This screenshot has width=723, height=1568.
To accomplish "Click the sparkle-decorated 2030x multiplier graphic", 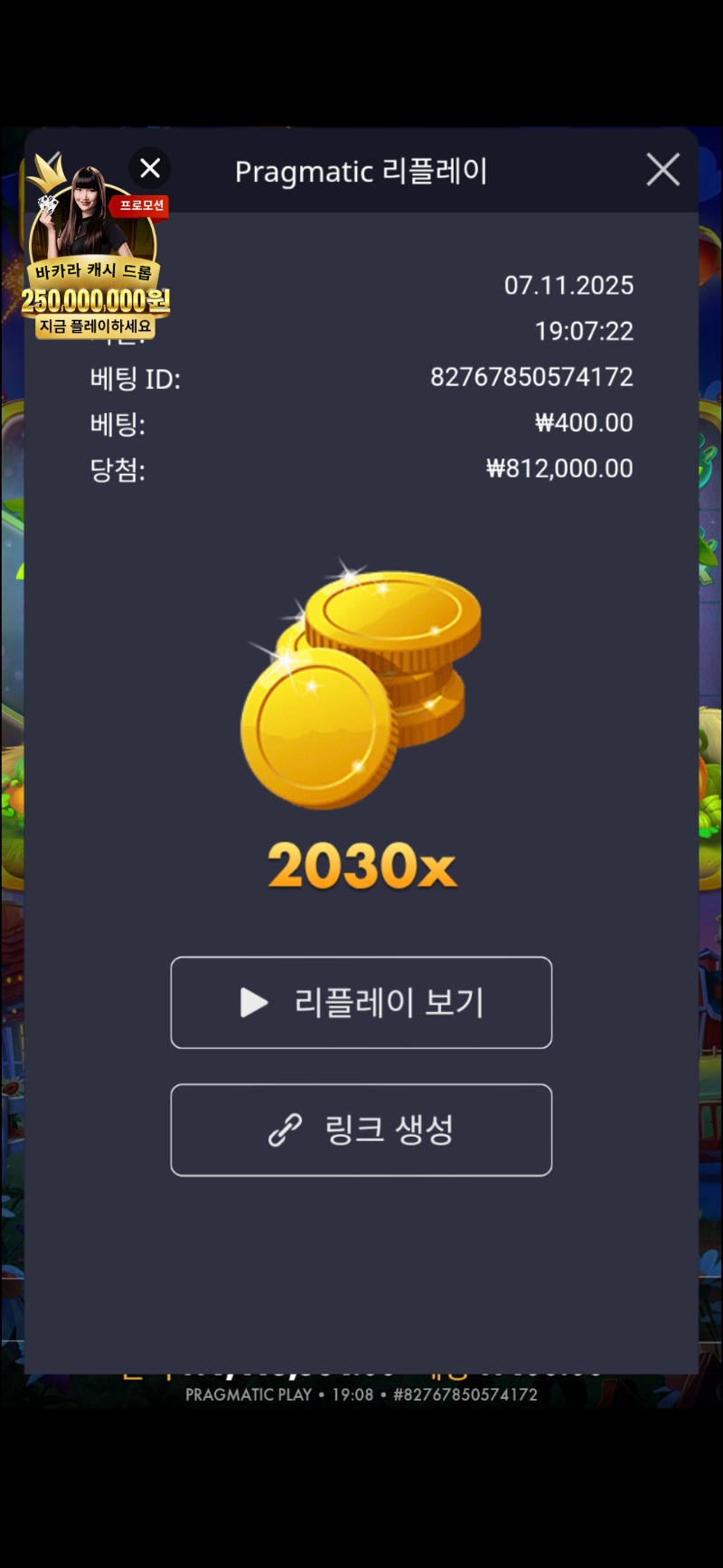I will (x=361, y=866).
